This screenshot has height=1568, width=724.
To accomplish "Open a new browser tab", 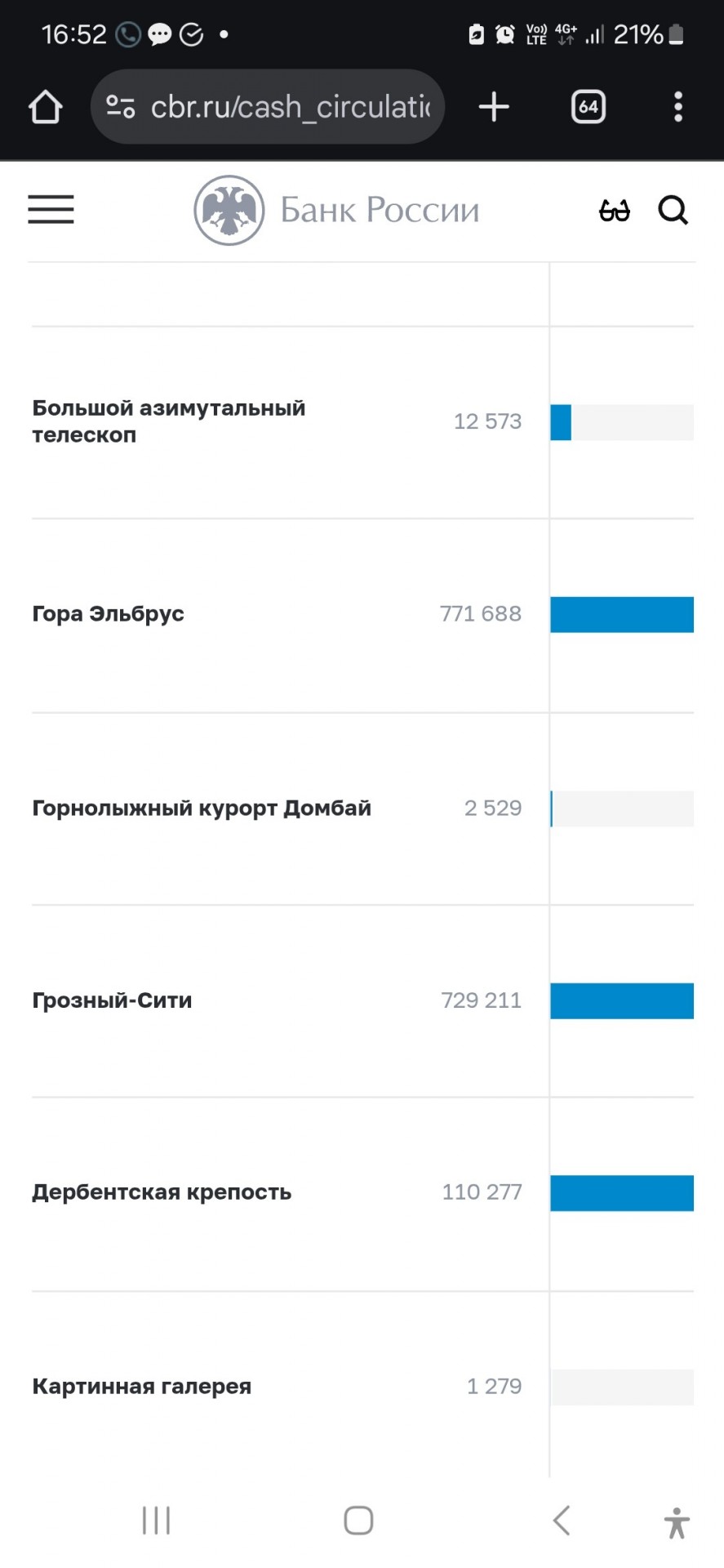I will pos(494,107).
